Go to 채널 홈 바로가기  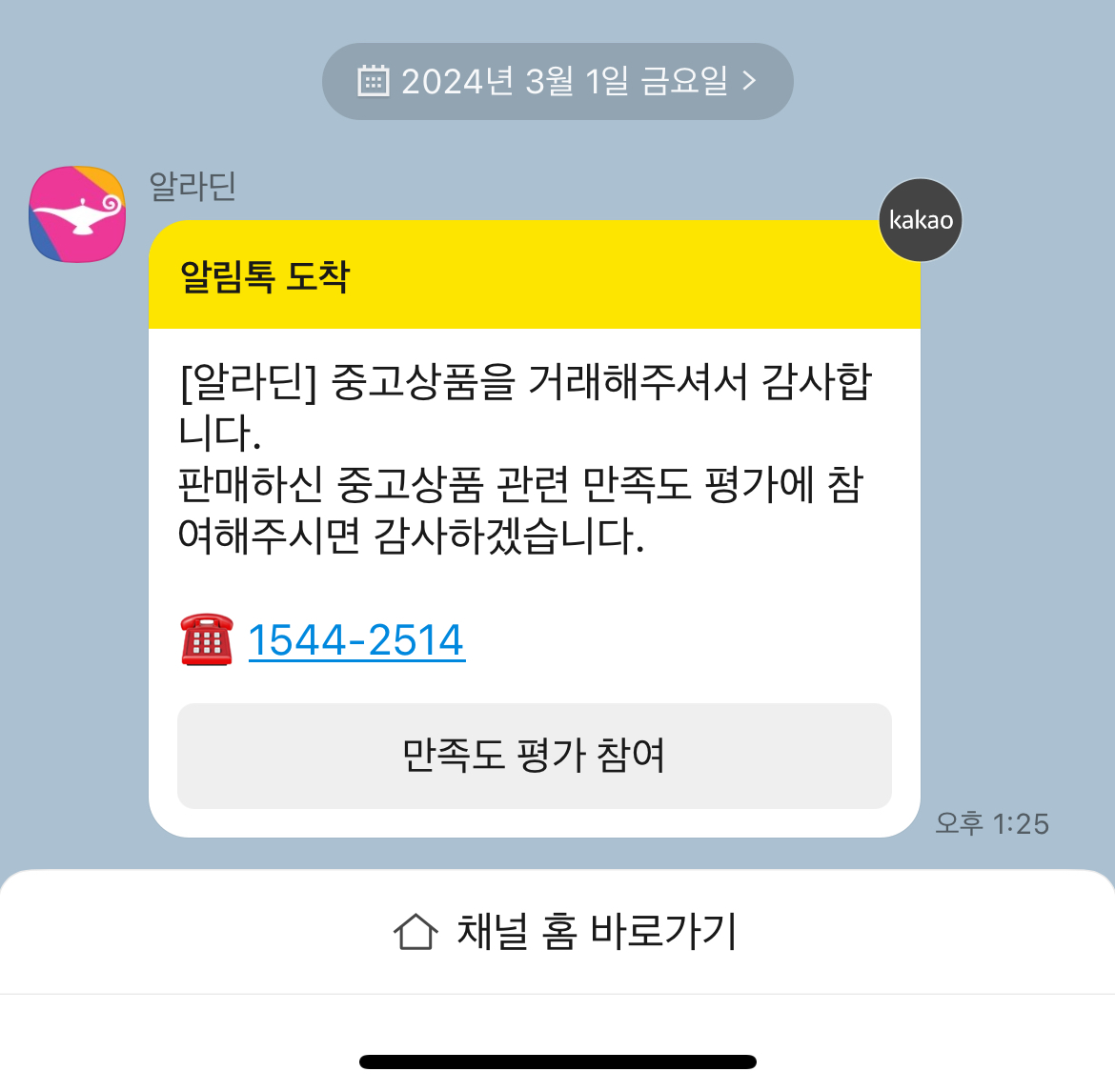pyautogui.click(x=557, y=931)
